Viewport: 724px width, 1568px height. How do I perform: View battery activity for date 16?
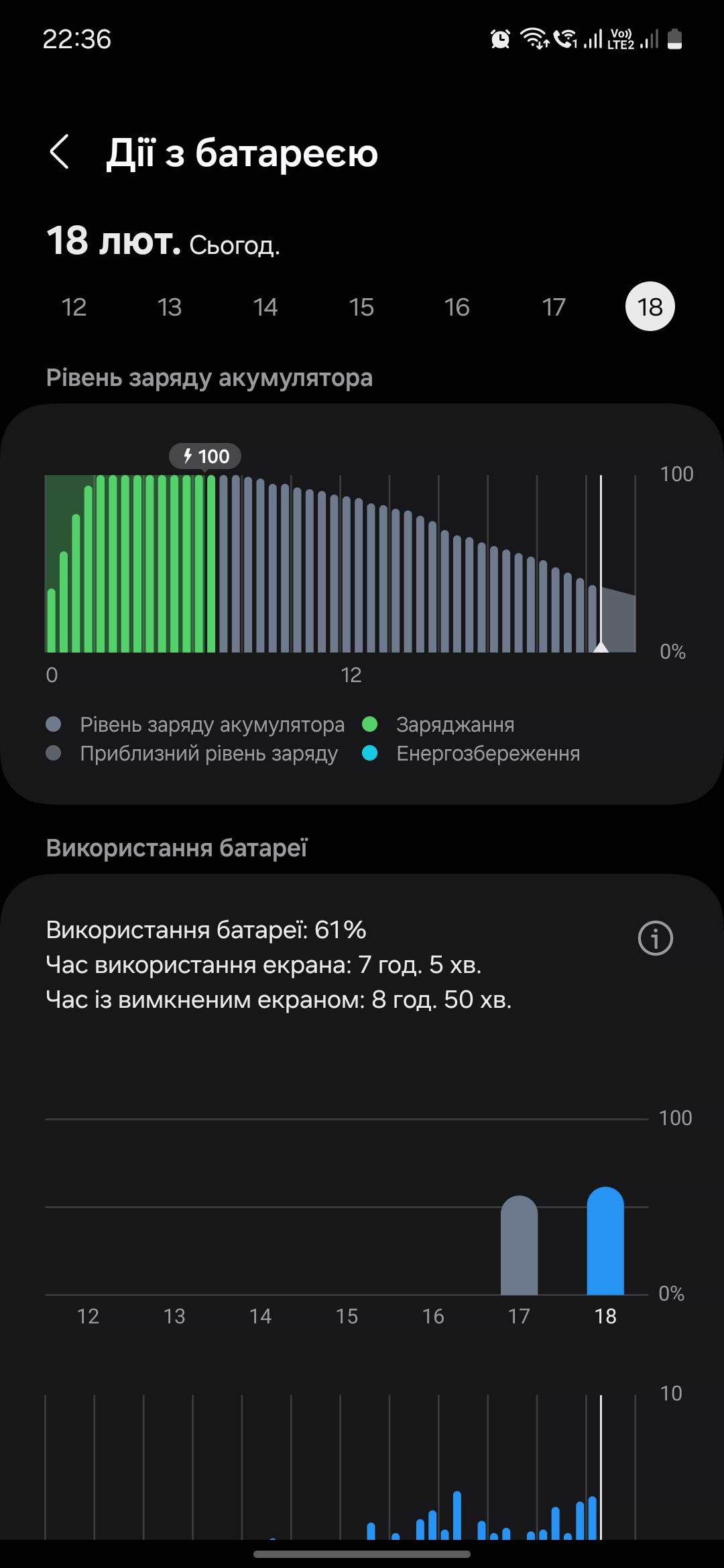click(x=457, y=307)
